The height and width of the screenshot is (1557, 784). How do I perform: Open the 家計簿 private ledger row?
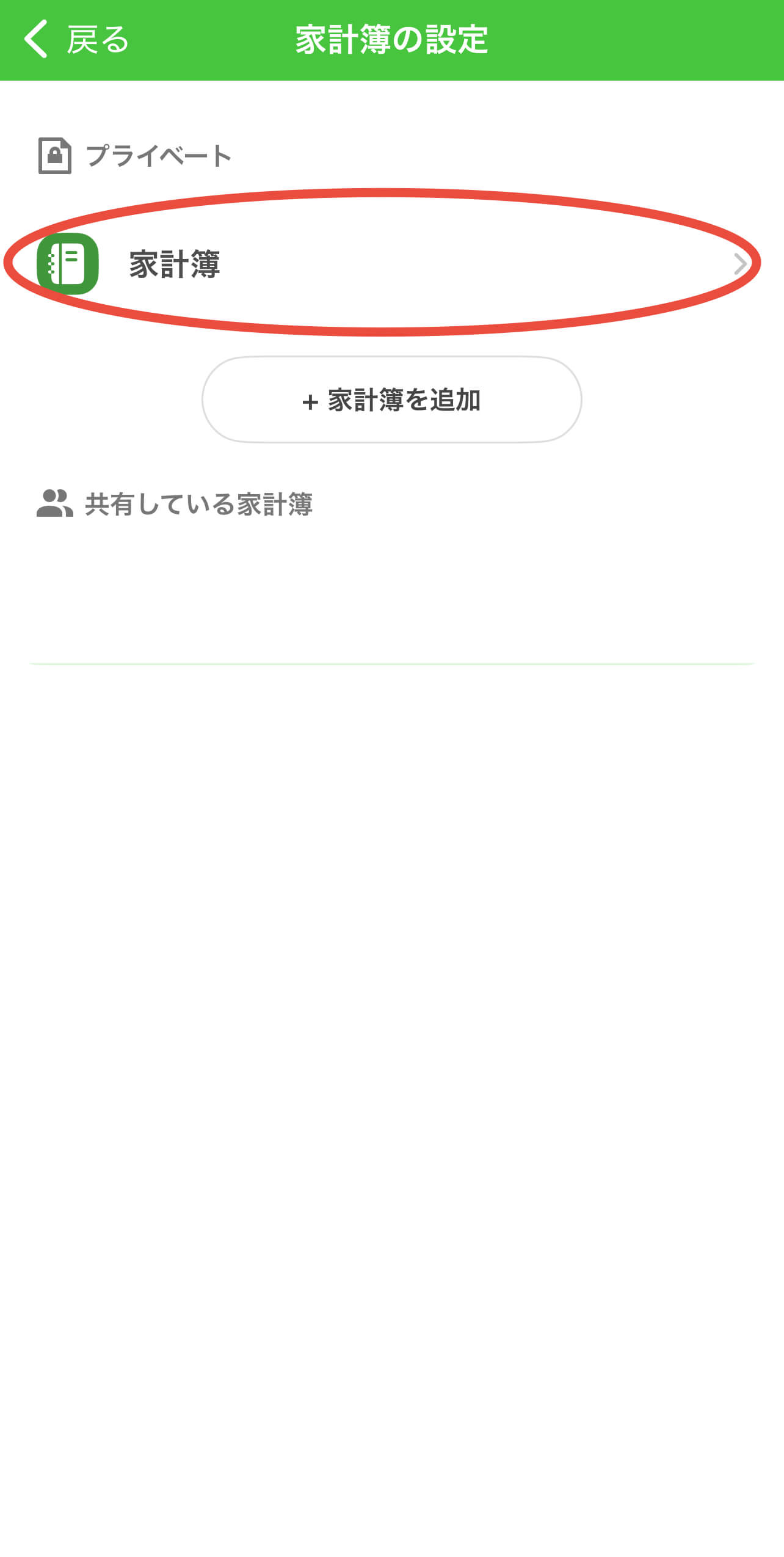click(391, 264)
